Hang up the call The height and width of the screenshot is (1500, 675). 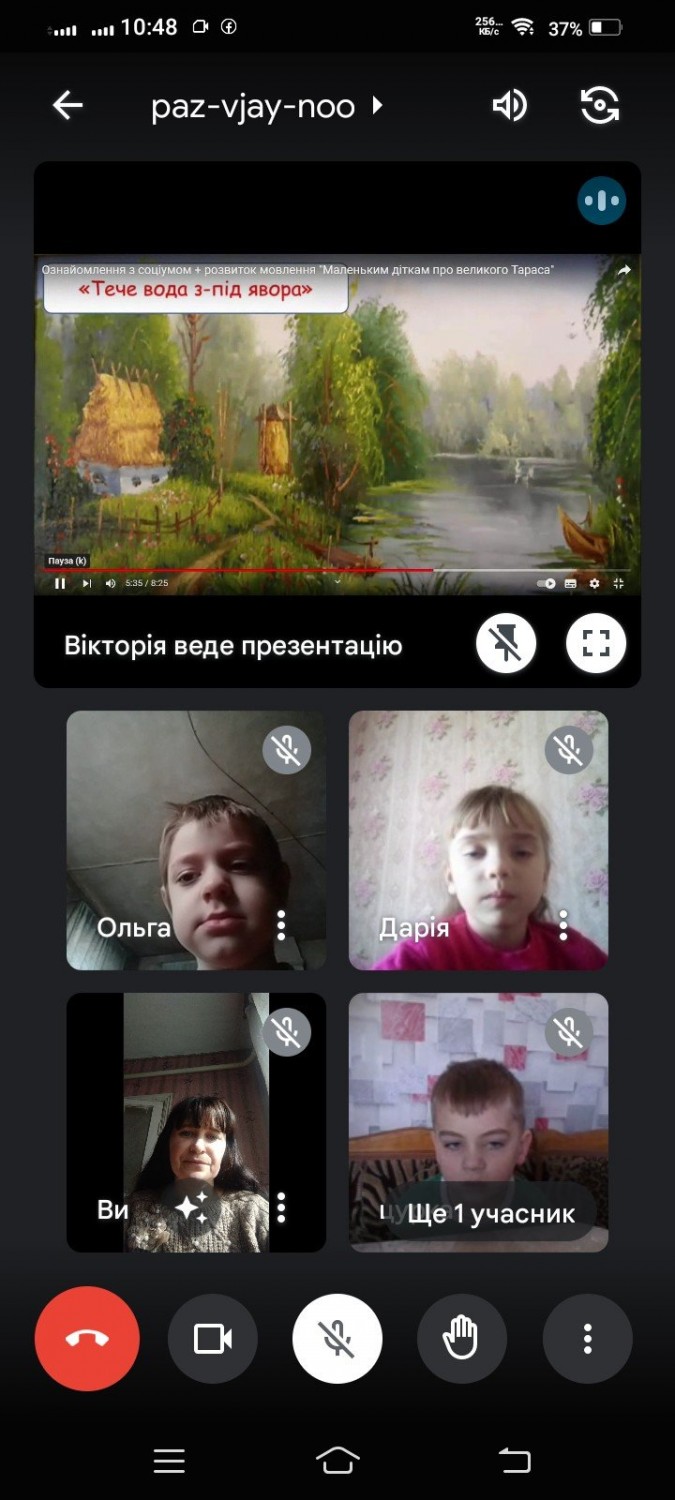click(x=87, y=1338)
